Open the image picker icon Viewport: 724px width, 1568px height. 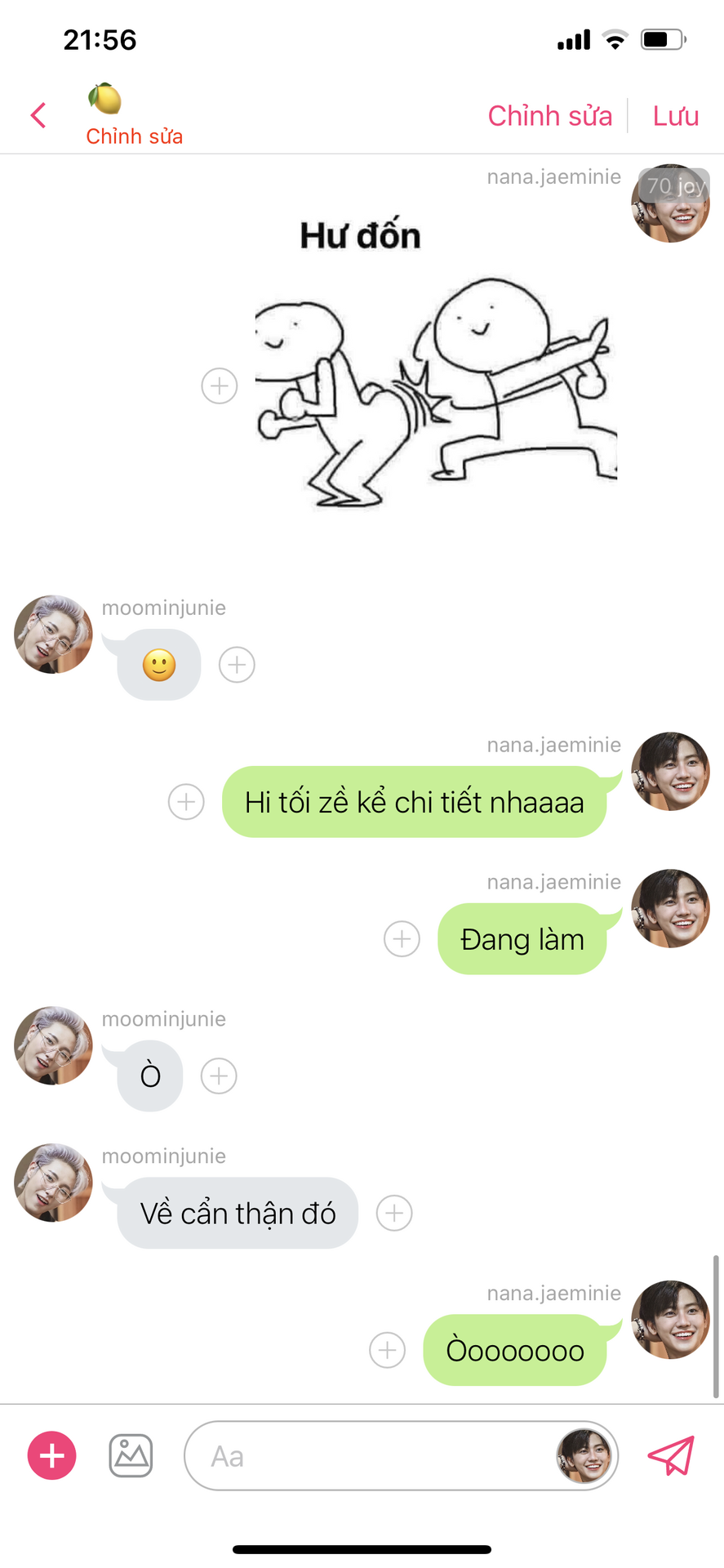[x=131, y=1455]
